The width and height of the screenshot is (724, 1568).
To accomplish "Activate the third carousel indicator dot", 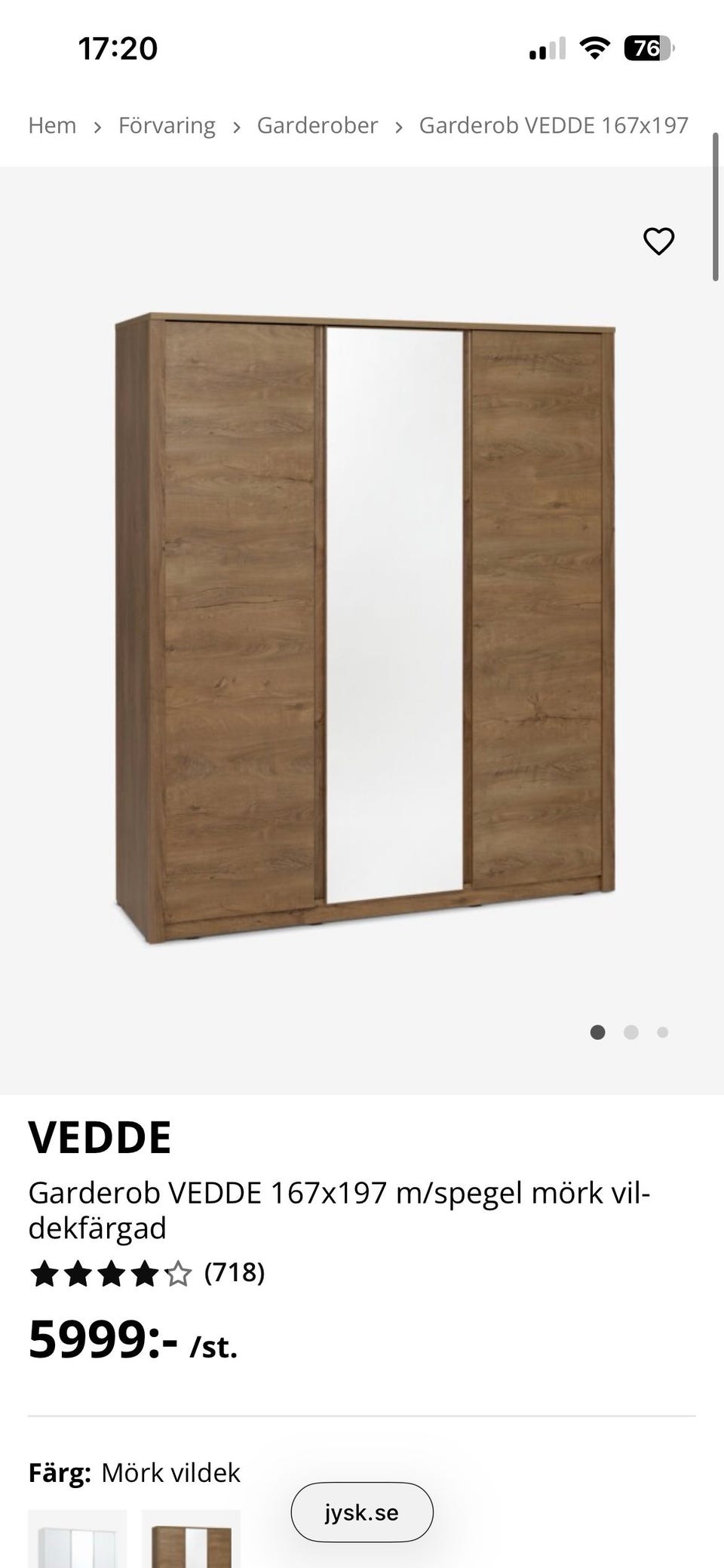I will pyautogui.click(x=662, y=1032).
